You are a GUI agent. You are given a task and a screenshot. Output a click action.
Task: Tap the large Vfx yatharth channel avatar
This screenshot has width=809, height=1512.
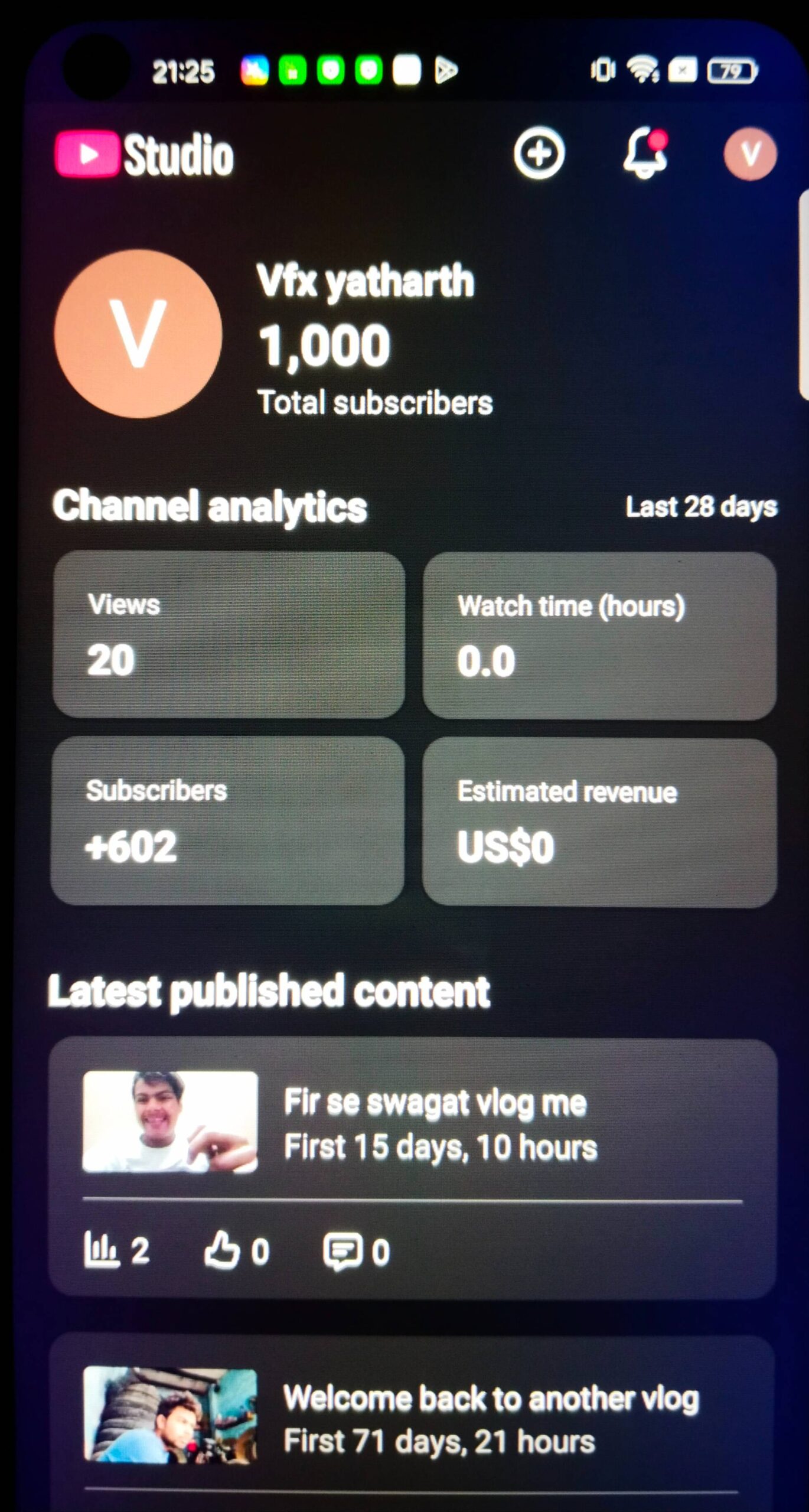[x=138, y=334]
